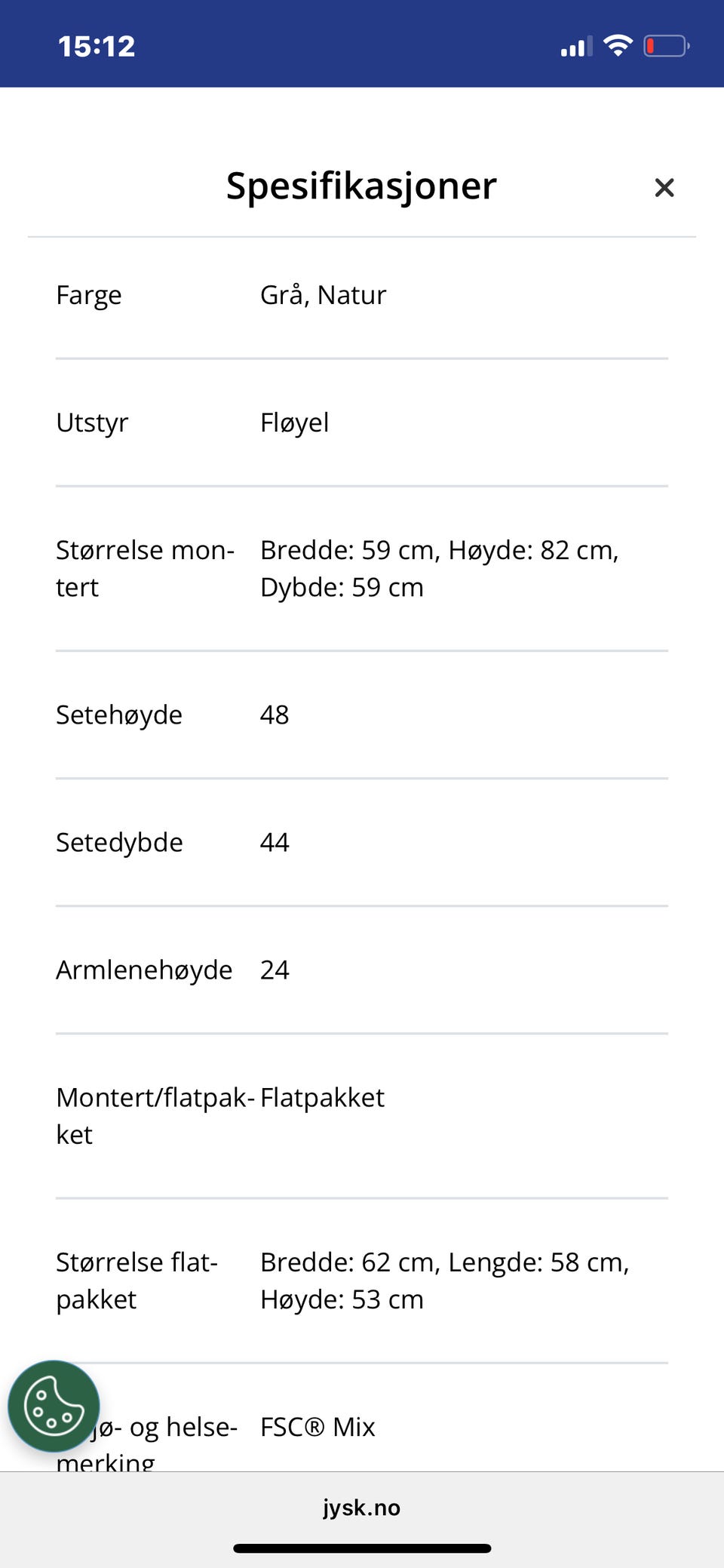The image size is (724, 1568).
Task: Select the Setedybde value 44
Action: (274, 842)
